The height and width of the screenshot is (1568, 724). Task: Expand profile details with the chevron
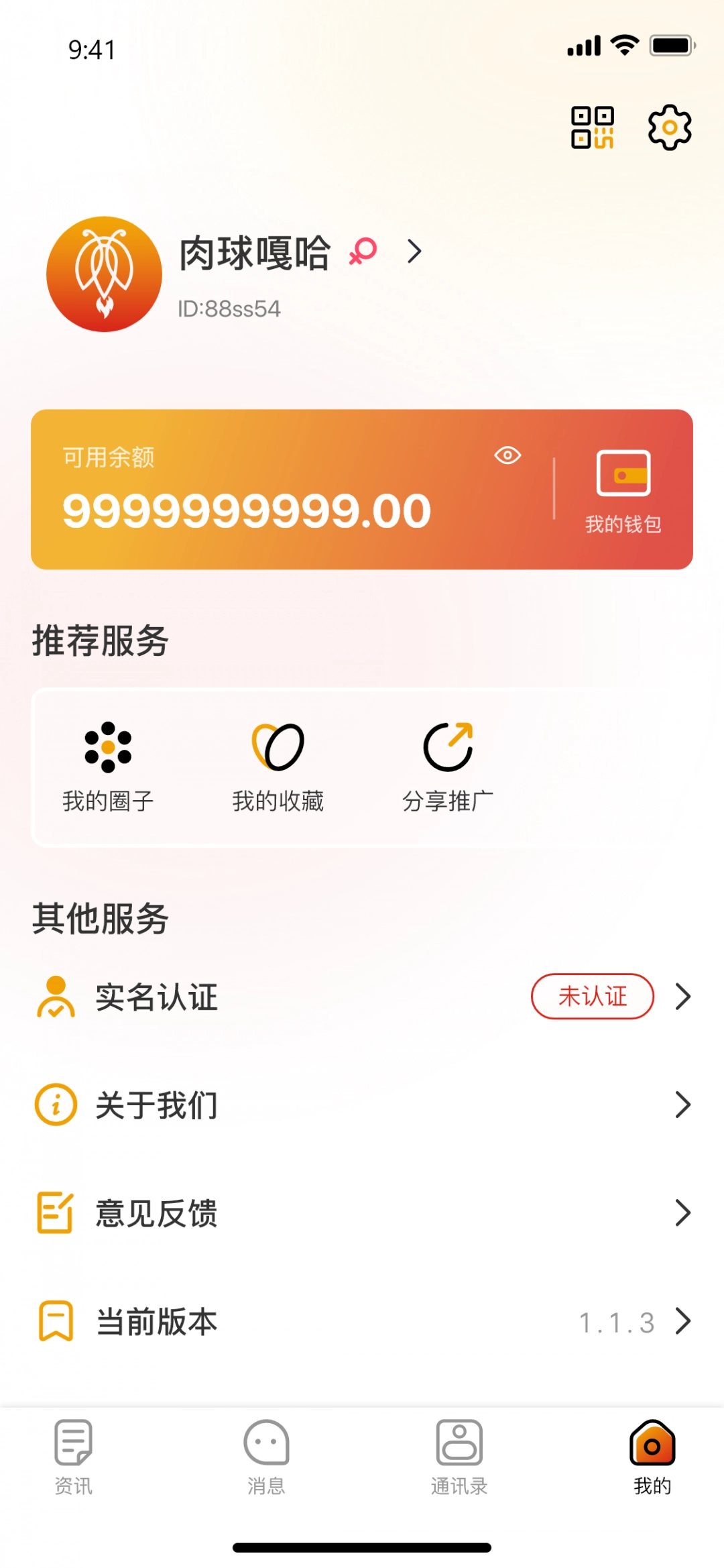tap(414, 252)
